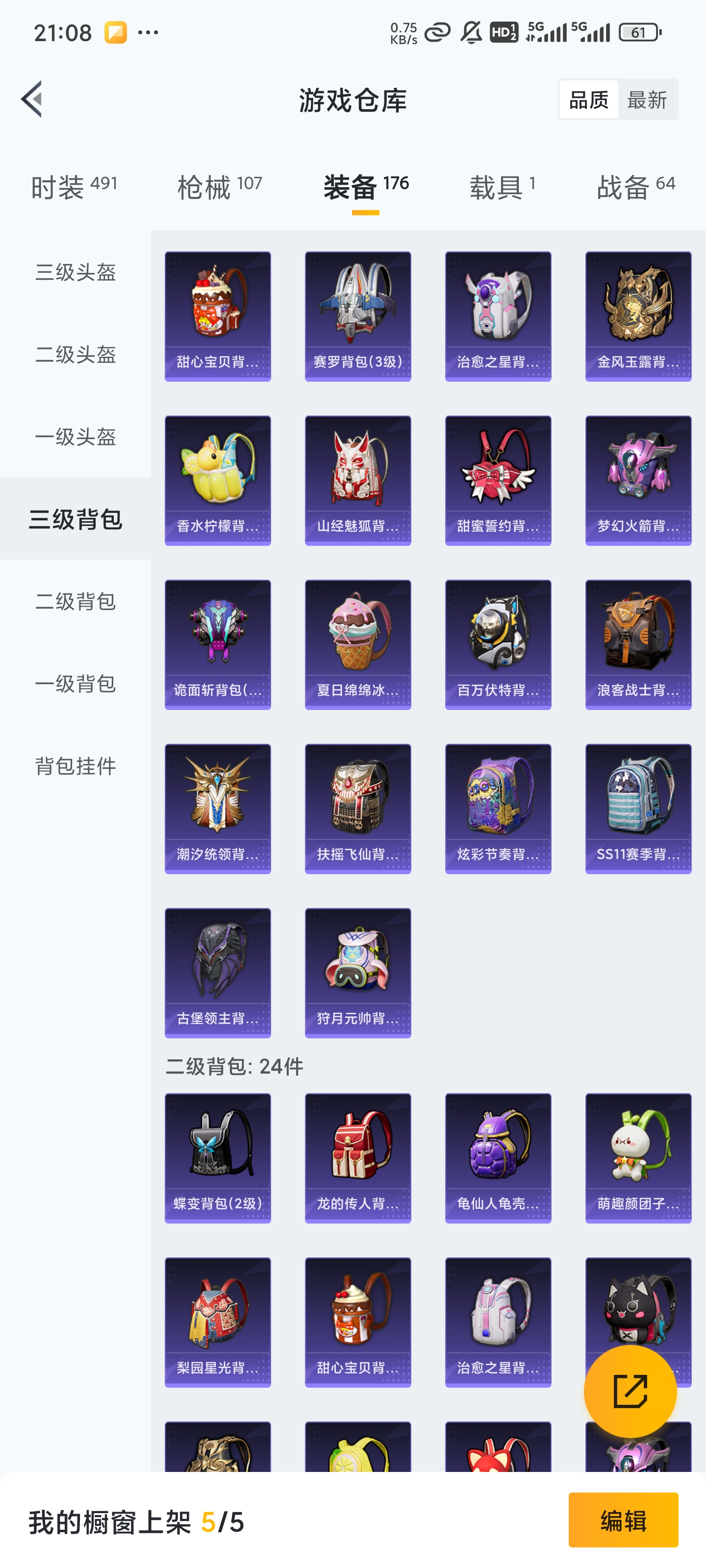Switch to the 枪械 tab
The height and width of the screenshot is (1568, 706).
pos(219,186)
